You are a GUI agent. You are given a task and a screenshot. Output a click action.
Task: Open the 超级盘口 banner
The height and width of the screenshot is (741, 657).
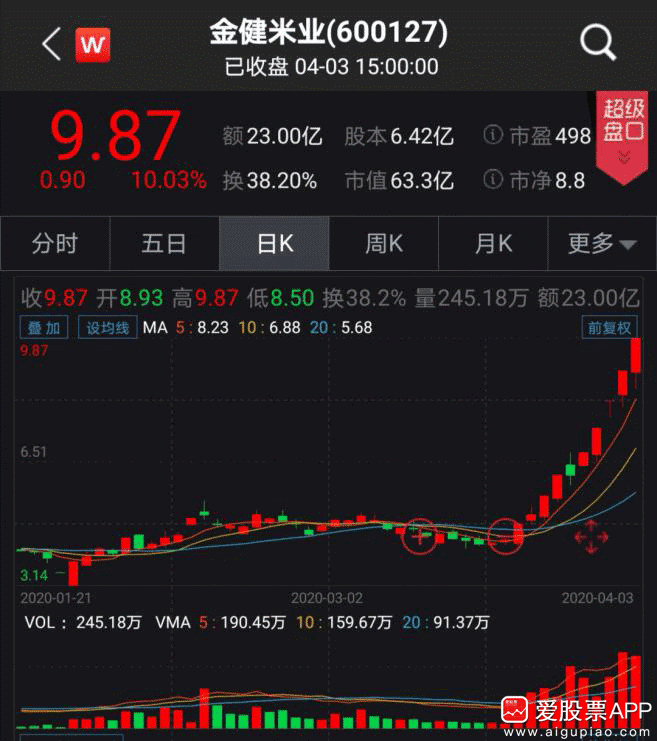click(622, 136)
